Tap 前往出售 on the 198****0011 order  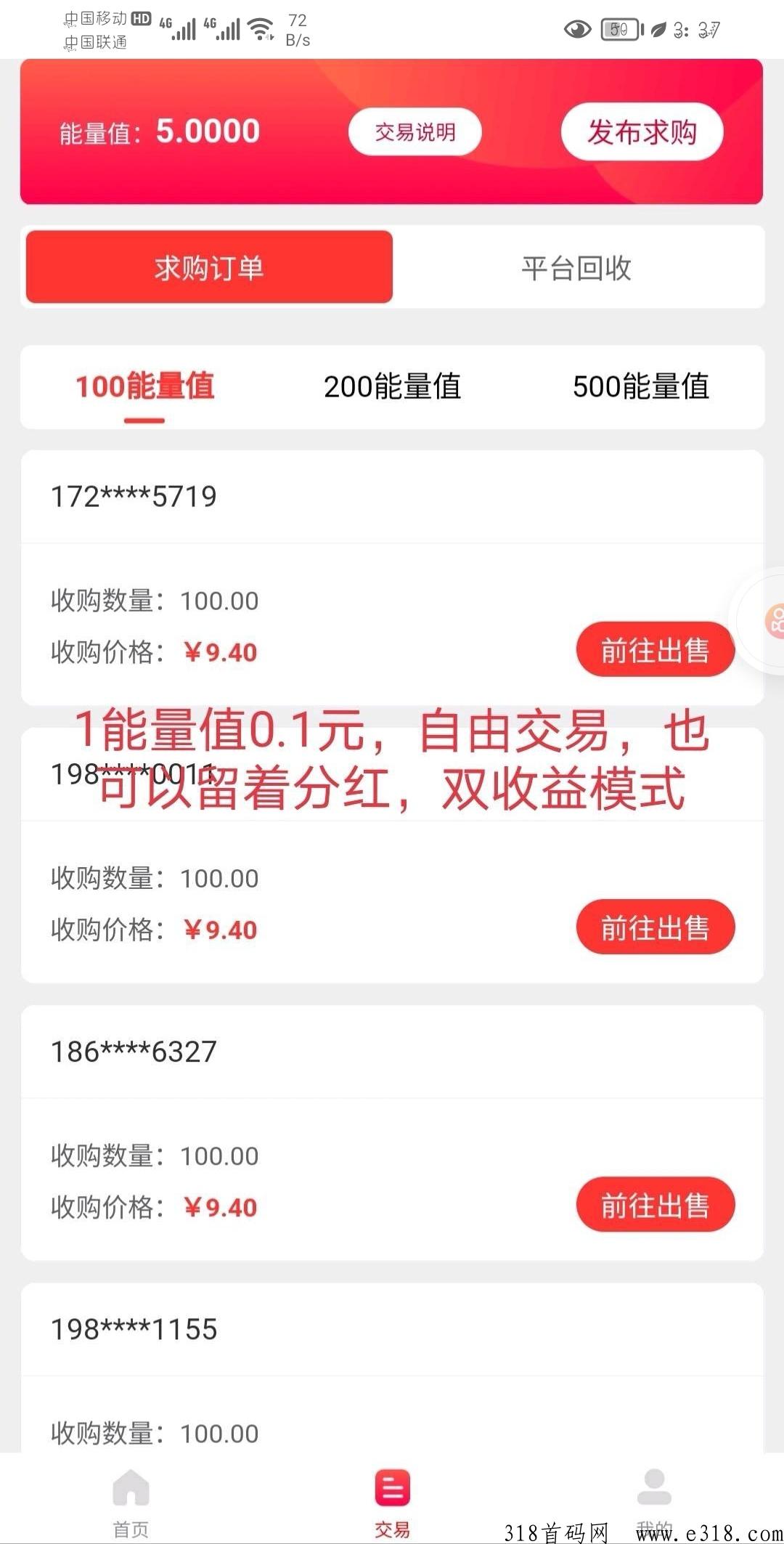click(656, 927)
